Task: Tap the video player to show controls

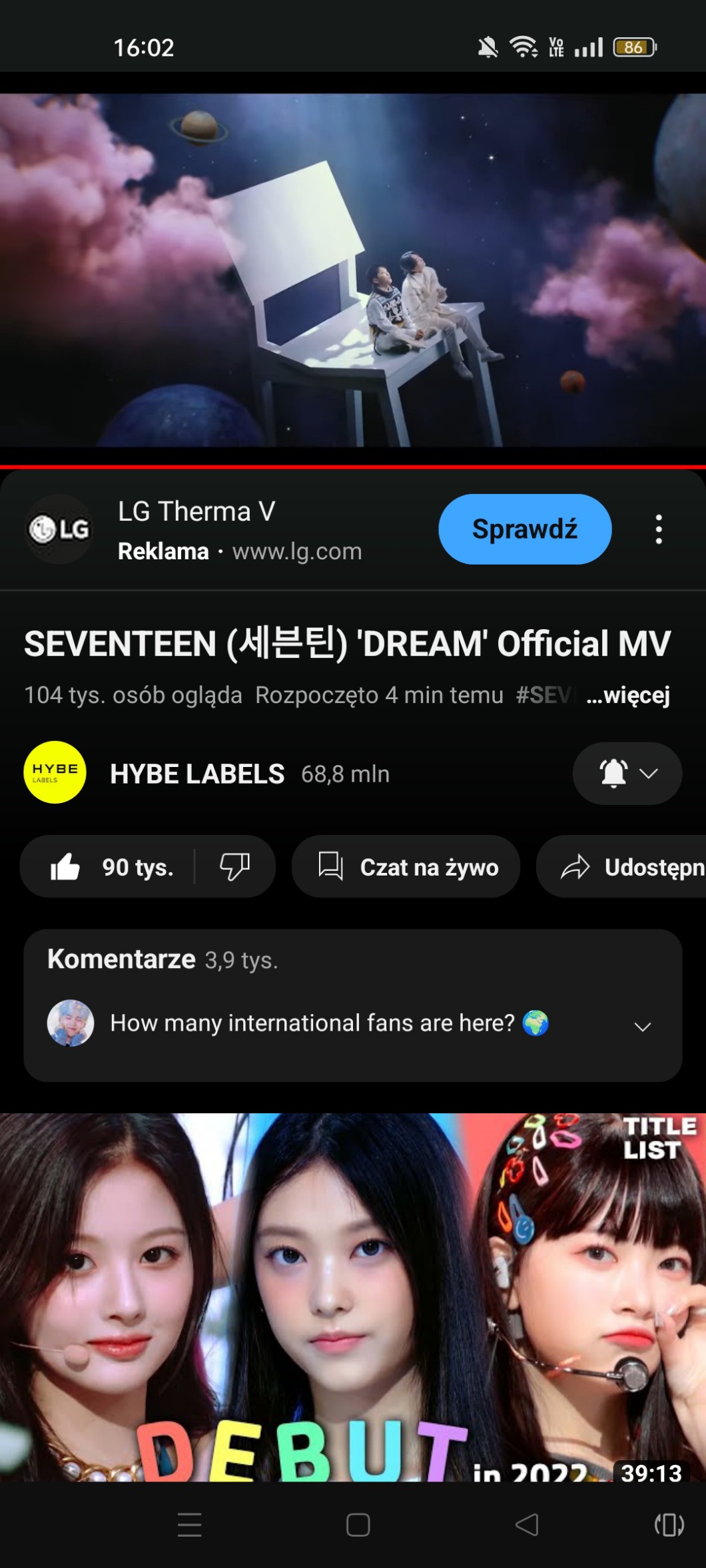Action: (353, 270)
